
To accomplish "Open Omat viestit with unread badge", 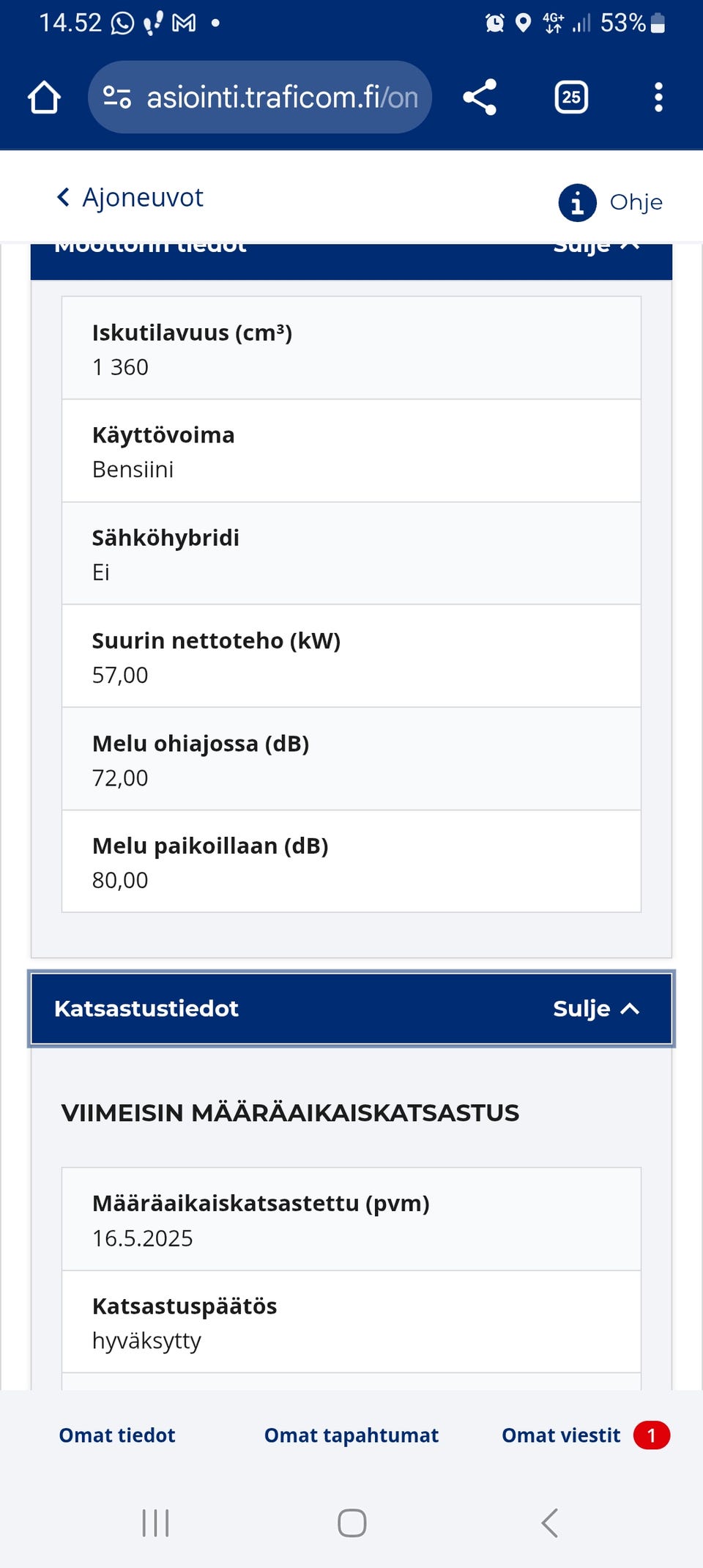I will (x=560, y=1435).
